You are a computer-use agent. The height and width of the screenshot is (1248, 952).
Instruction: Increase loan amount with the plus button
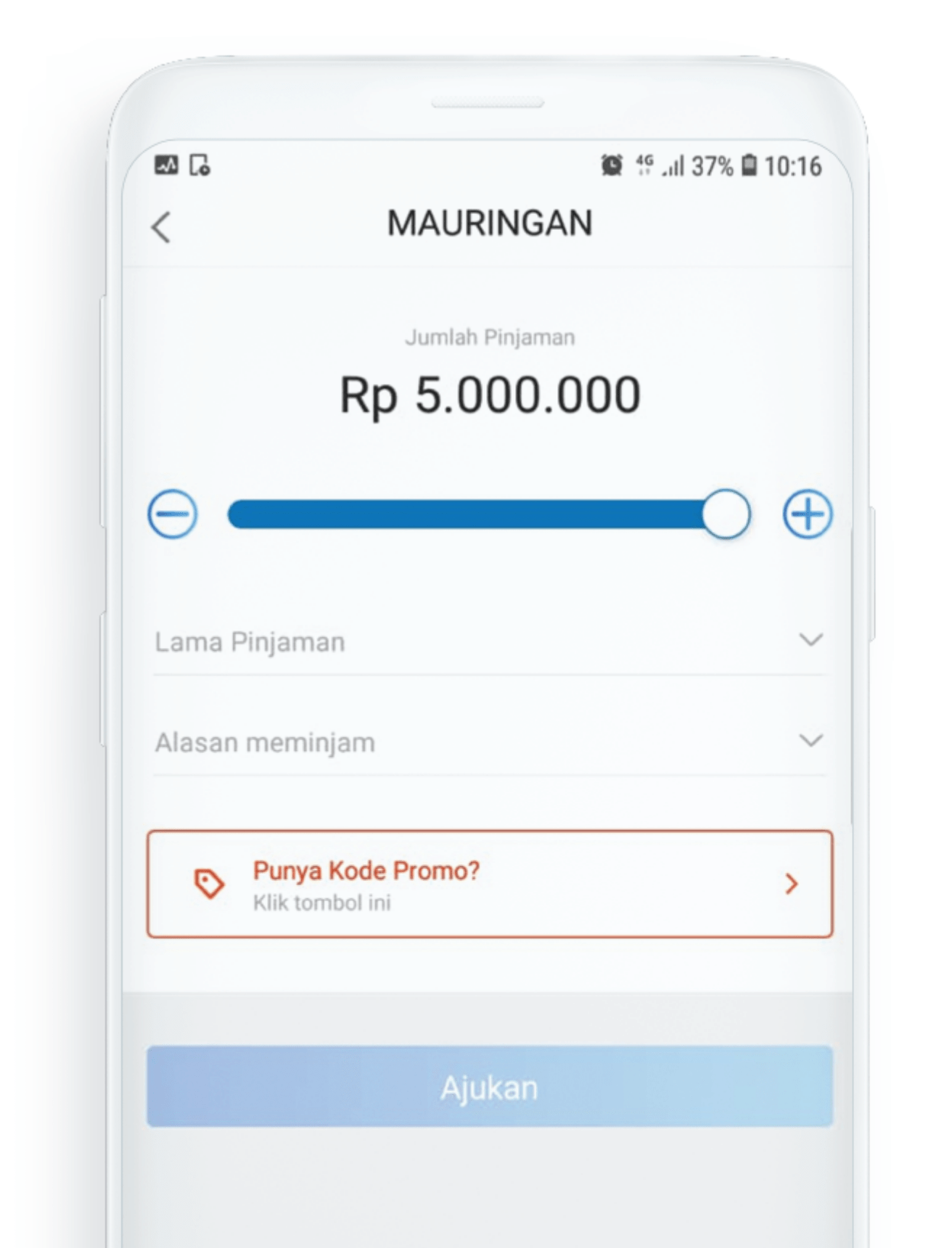click(807, 514)
